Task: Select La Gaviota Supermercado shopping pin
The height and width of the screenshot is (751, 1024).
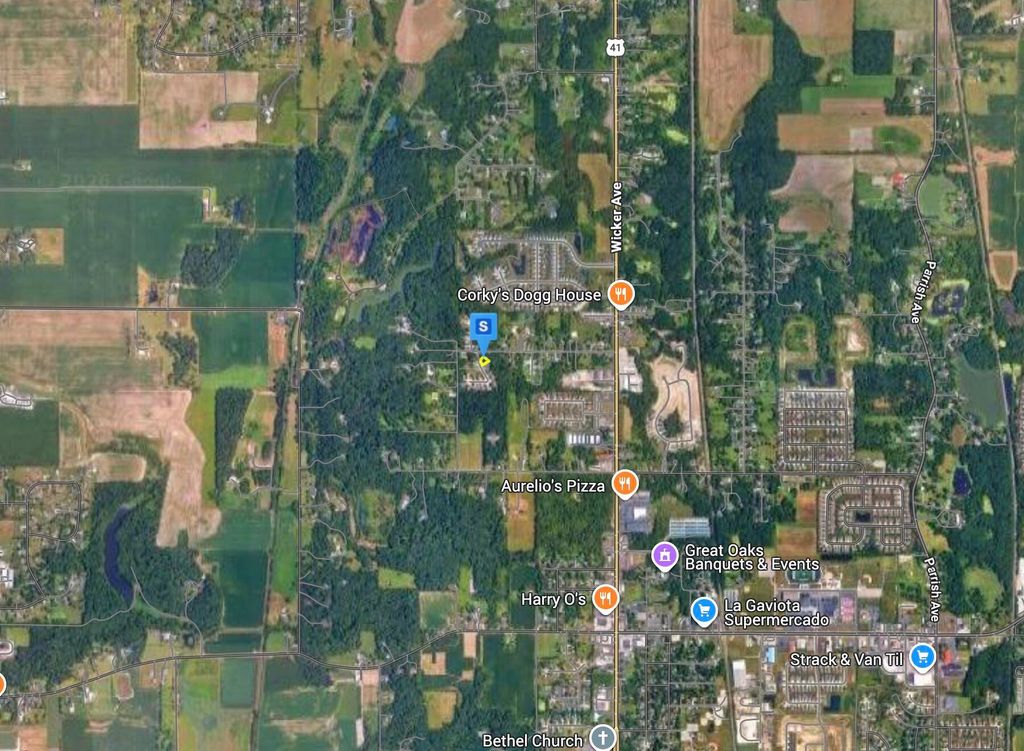Action: 704,609
